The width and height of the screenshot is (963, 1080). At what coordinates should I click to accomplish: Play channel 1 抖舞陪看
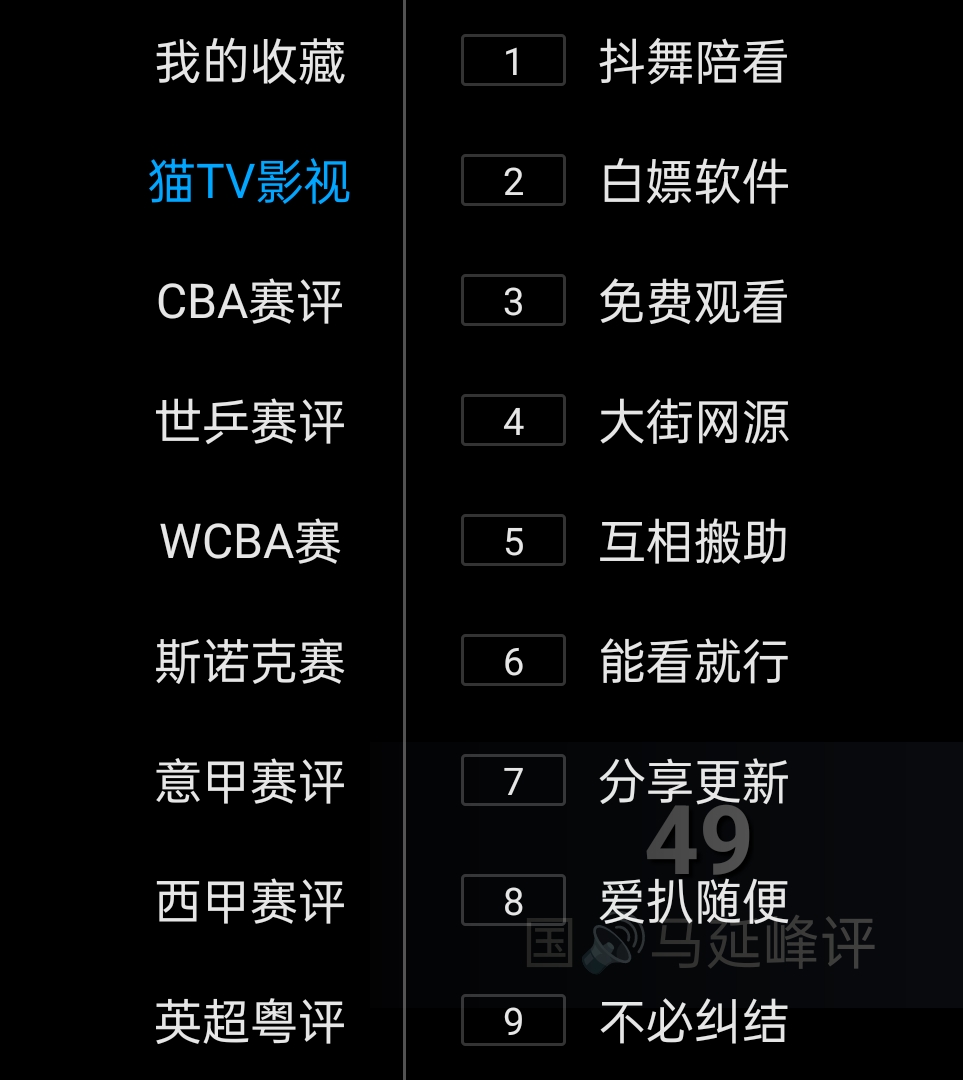tap(693, 62)
